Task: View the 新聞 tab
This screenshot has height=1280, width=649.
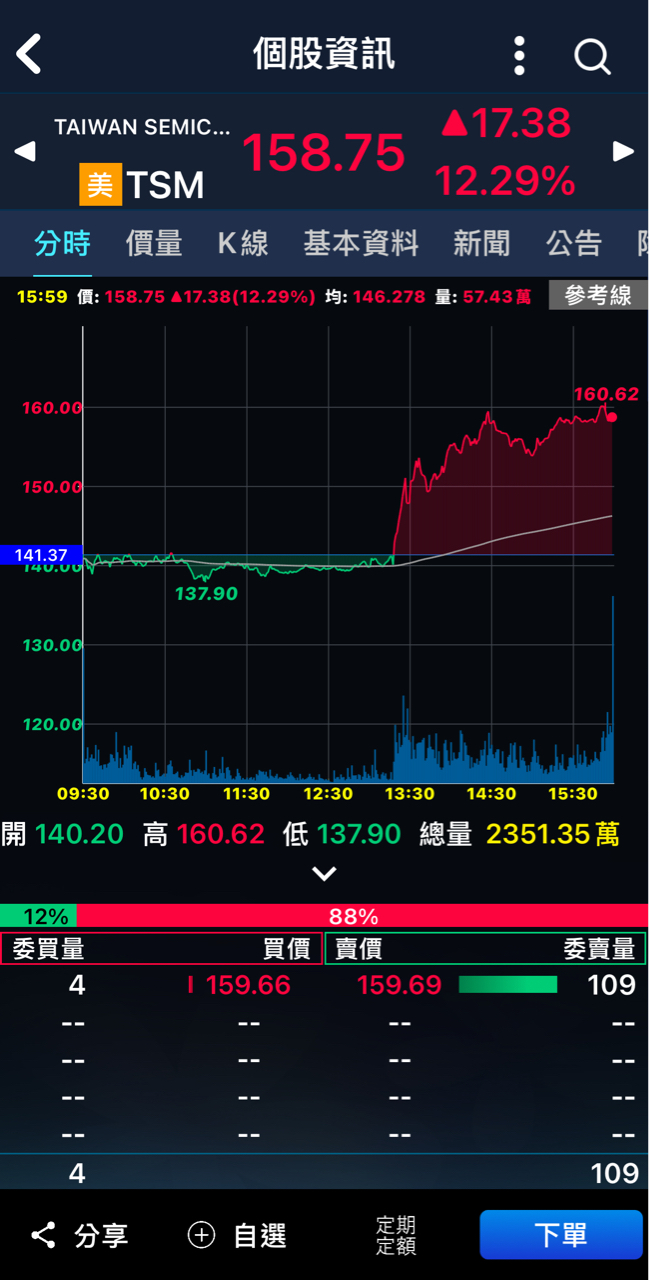Action: [481, 243]
